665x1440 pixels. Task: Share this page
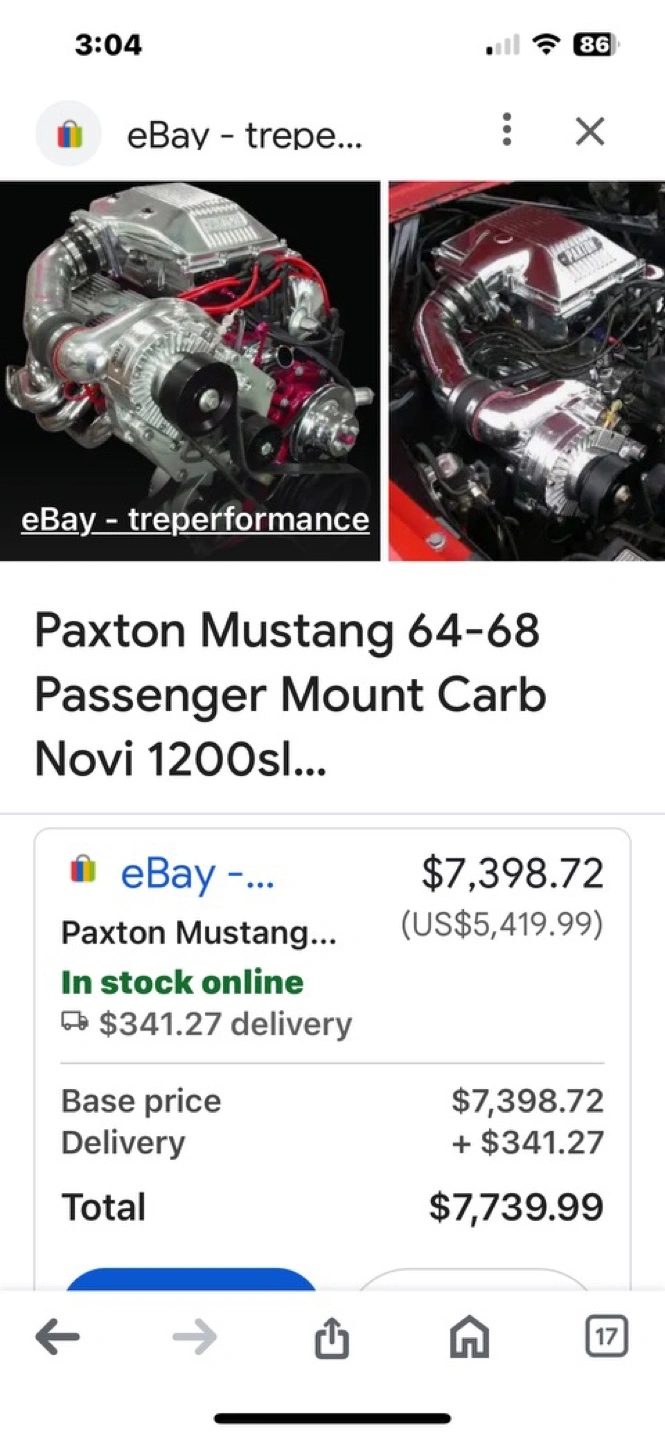(x=332, y=1338)
